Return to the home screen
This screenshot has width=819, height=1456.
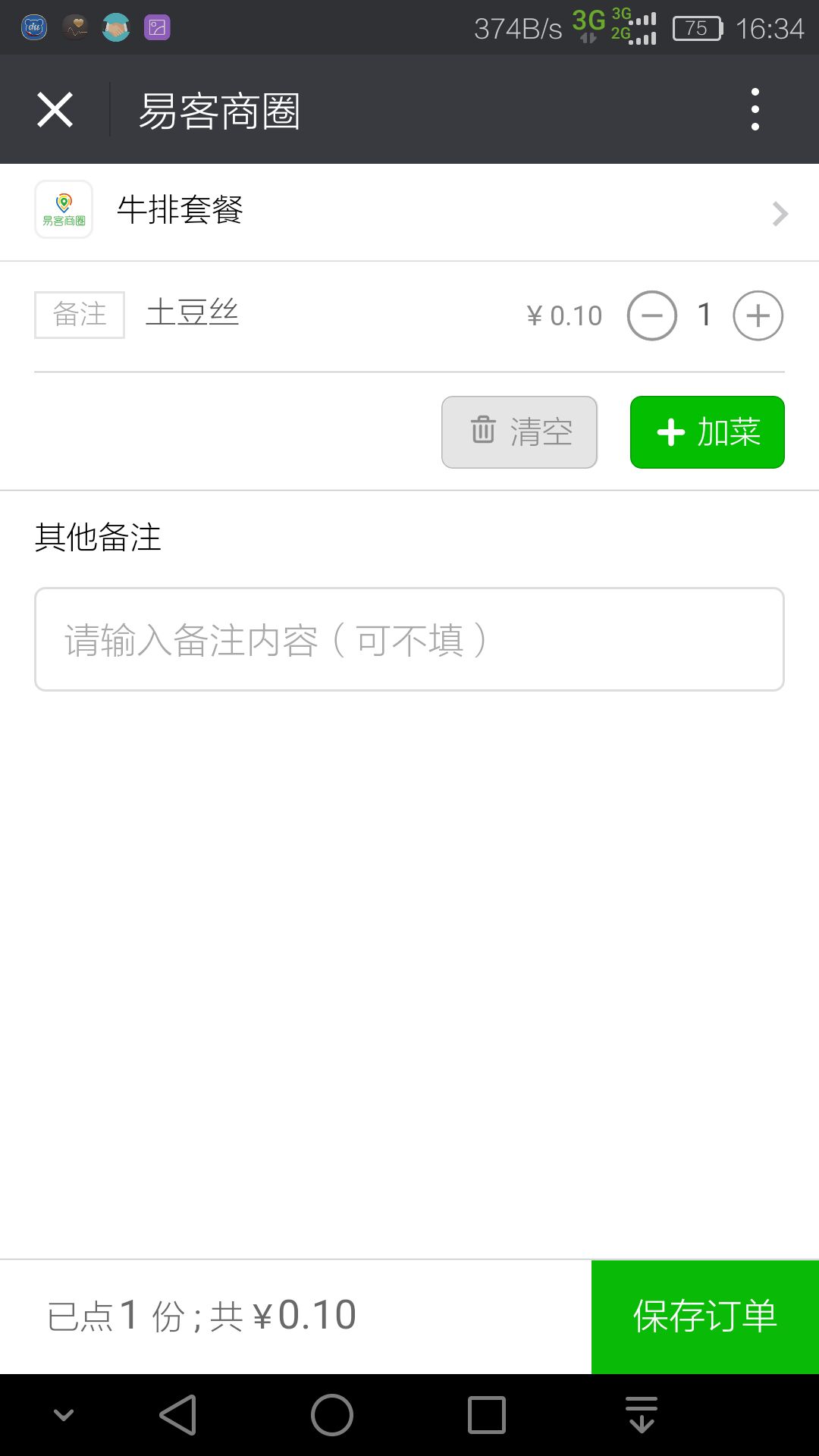332,1415
